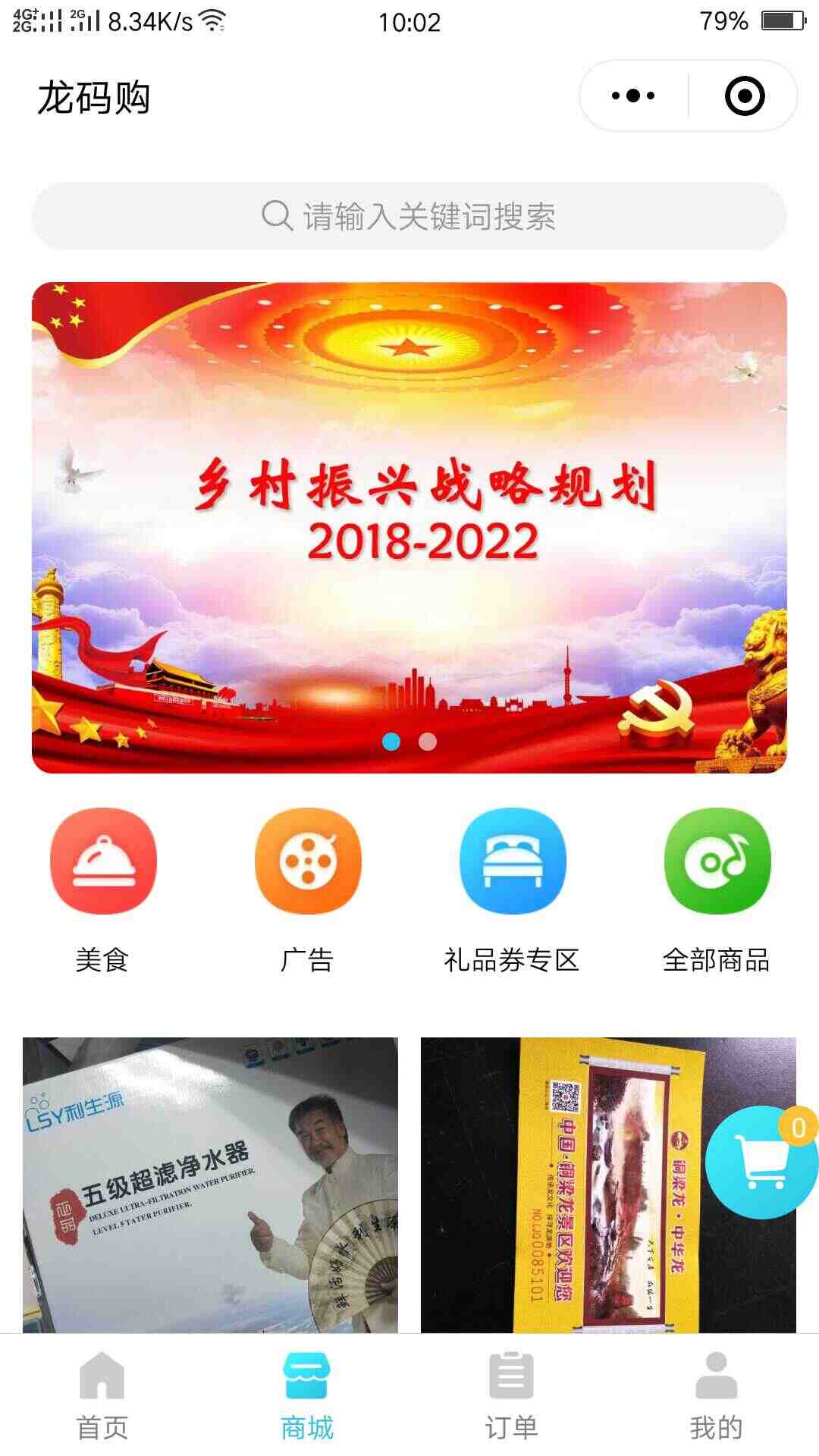Open the 铜梁龙景区 ticket product card
Viewport: 819px width, 1456px height.
608,1185
